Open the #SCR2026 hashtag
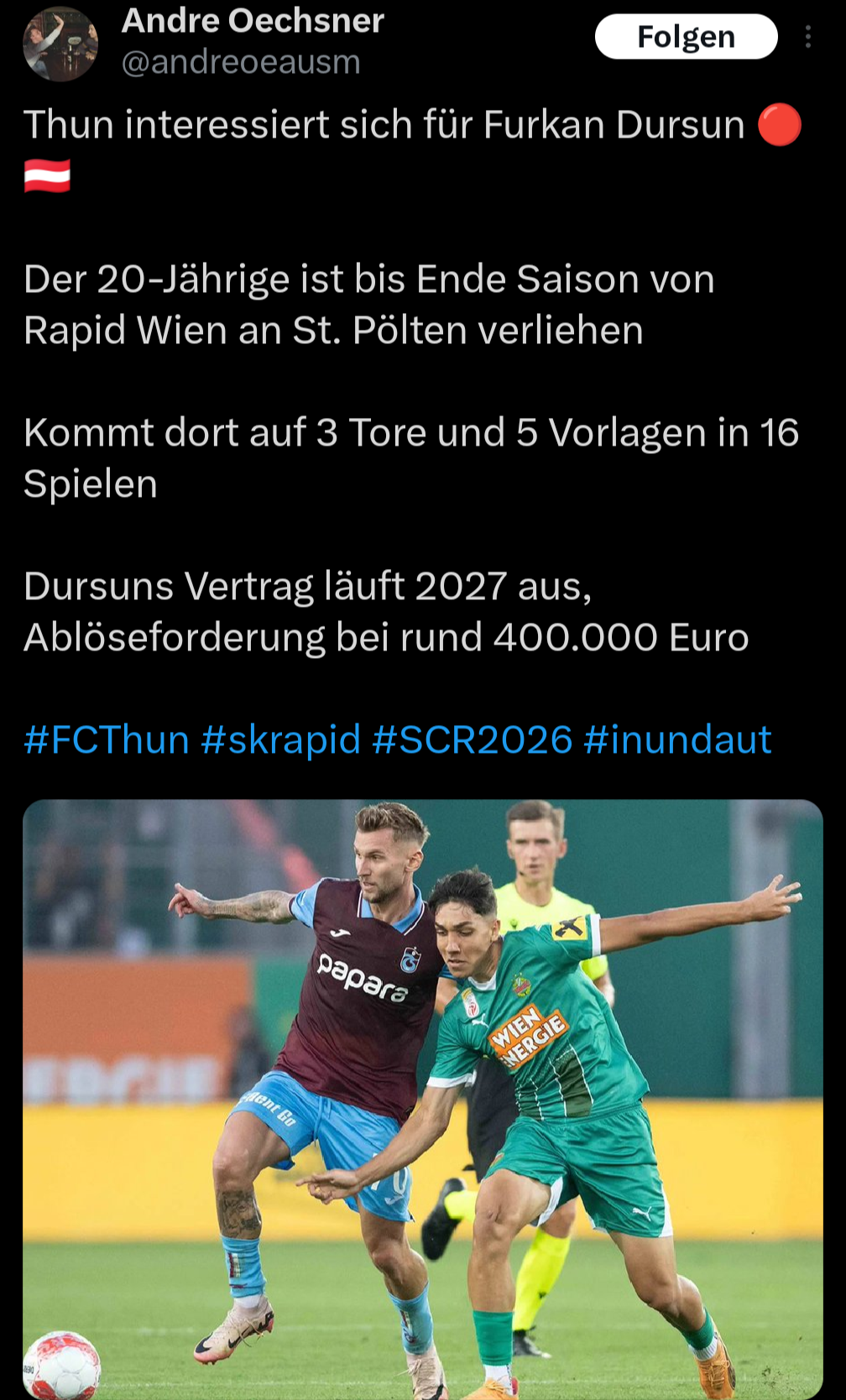846x1400 pixels. [472, 739]
